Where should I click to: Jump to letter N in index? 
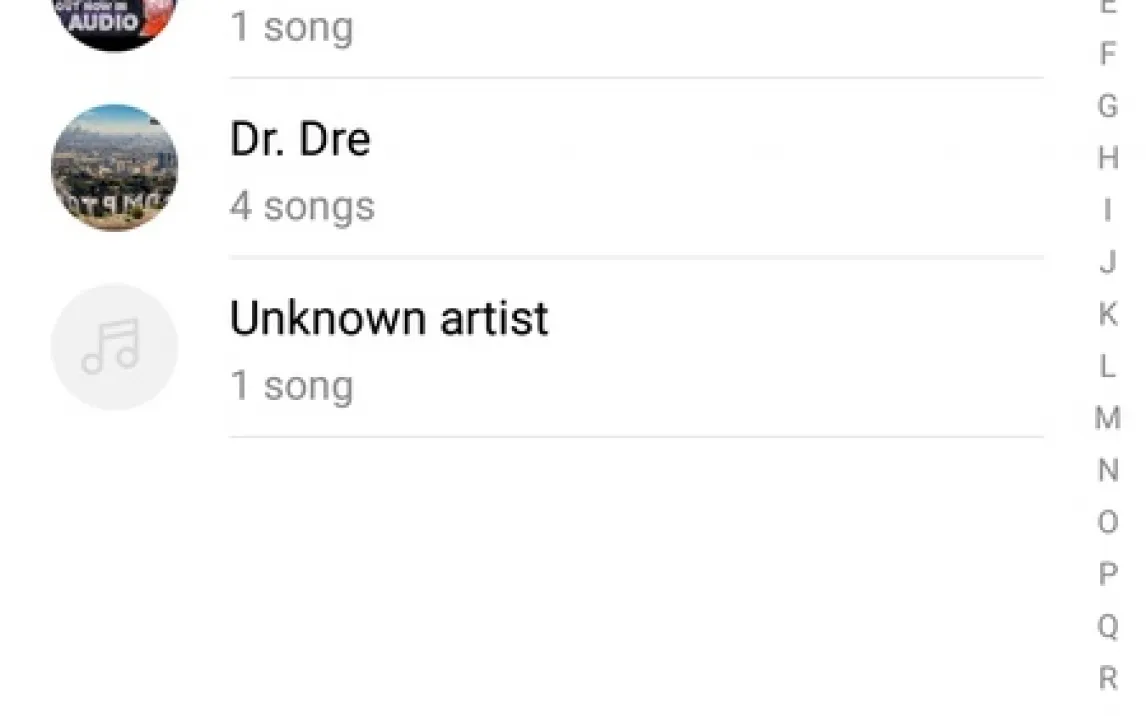pos(1107,470)
